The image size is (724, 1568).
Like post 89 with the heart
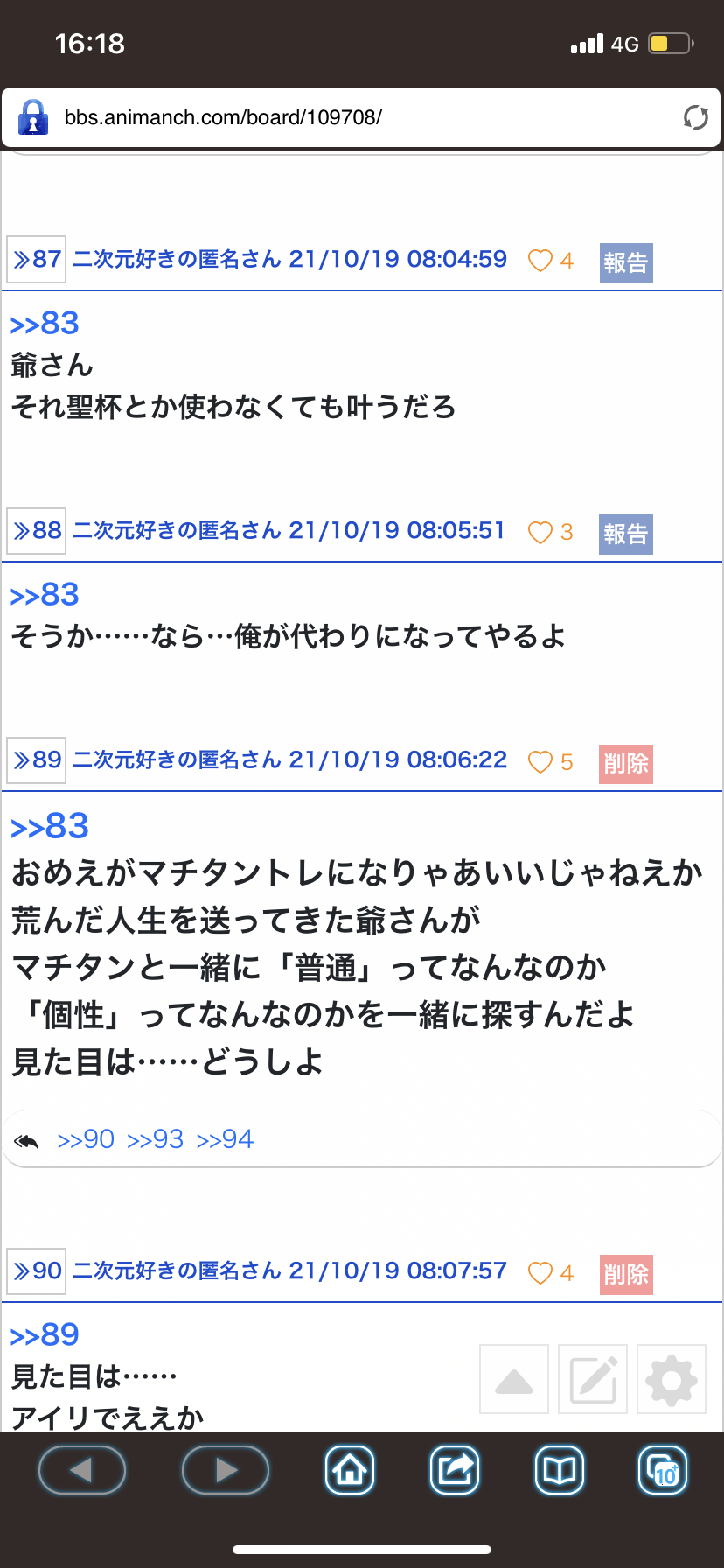coord(540,761)
